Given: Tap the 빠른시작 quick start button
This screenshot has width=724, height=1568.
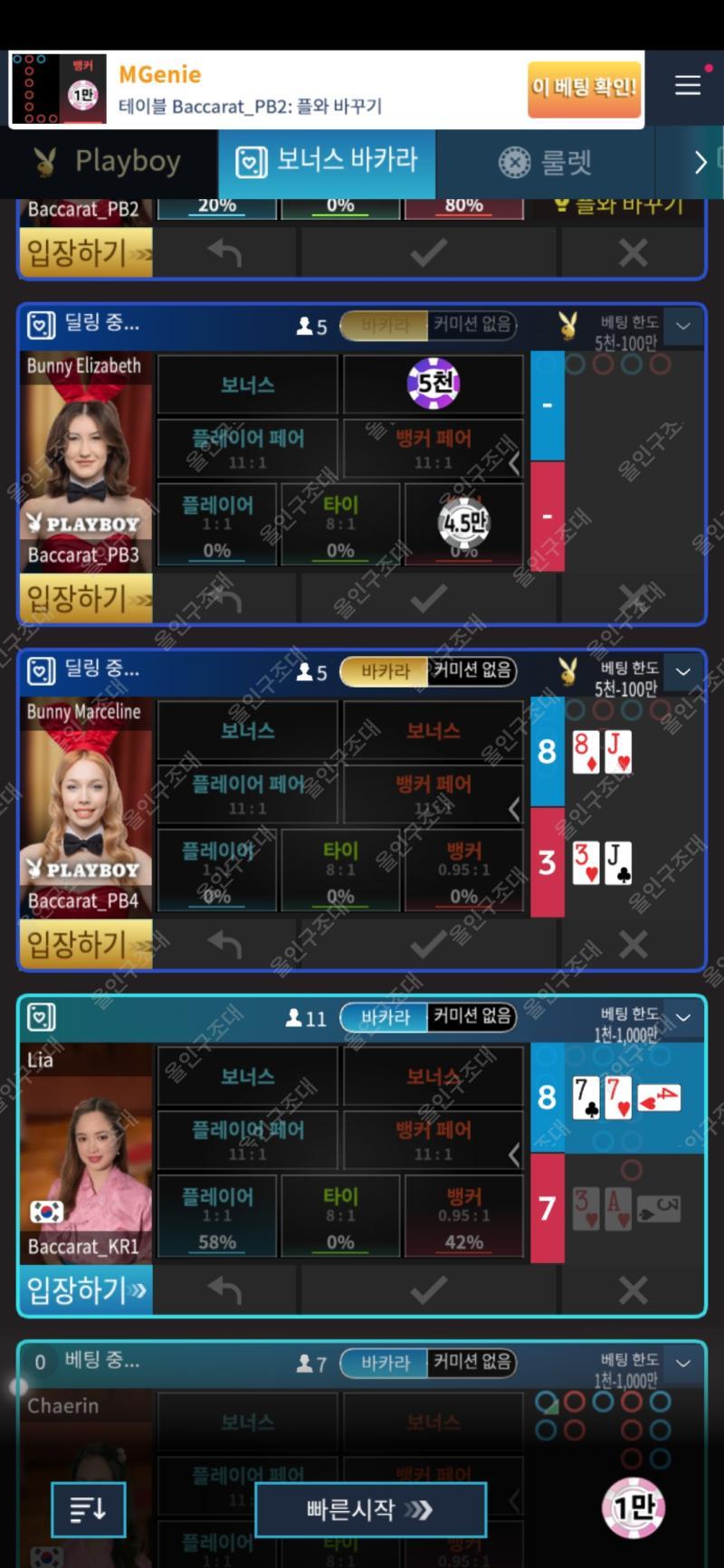Looking at the screenshot, I should [x=370, y=1509].
